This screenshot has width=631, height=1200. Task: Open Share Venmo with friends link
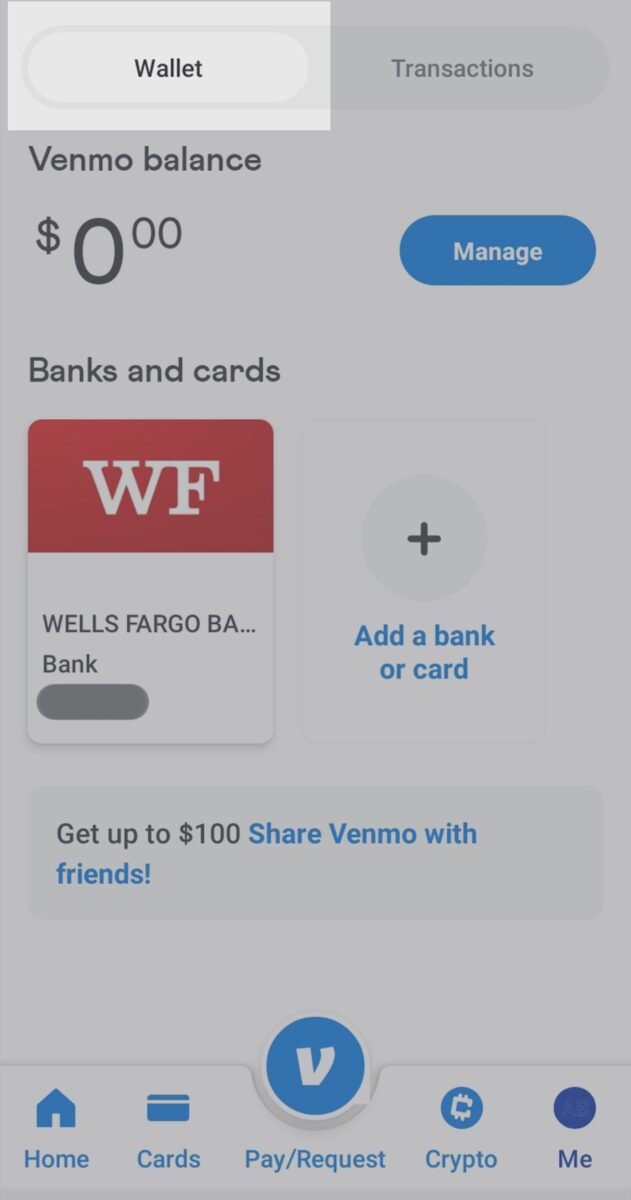tap(362, 834)
